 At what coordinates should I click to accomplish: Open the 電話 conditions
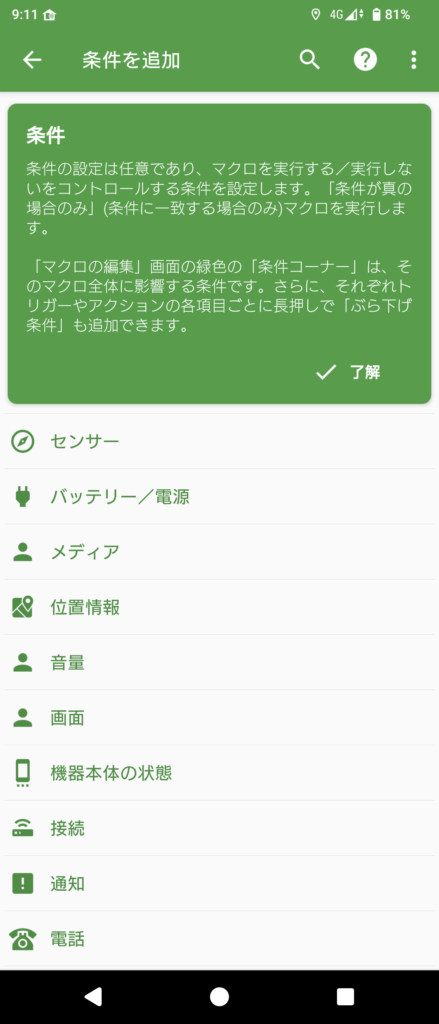click(220, 939)
